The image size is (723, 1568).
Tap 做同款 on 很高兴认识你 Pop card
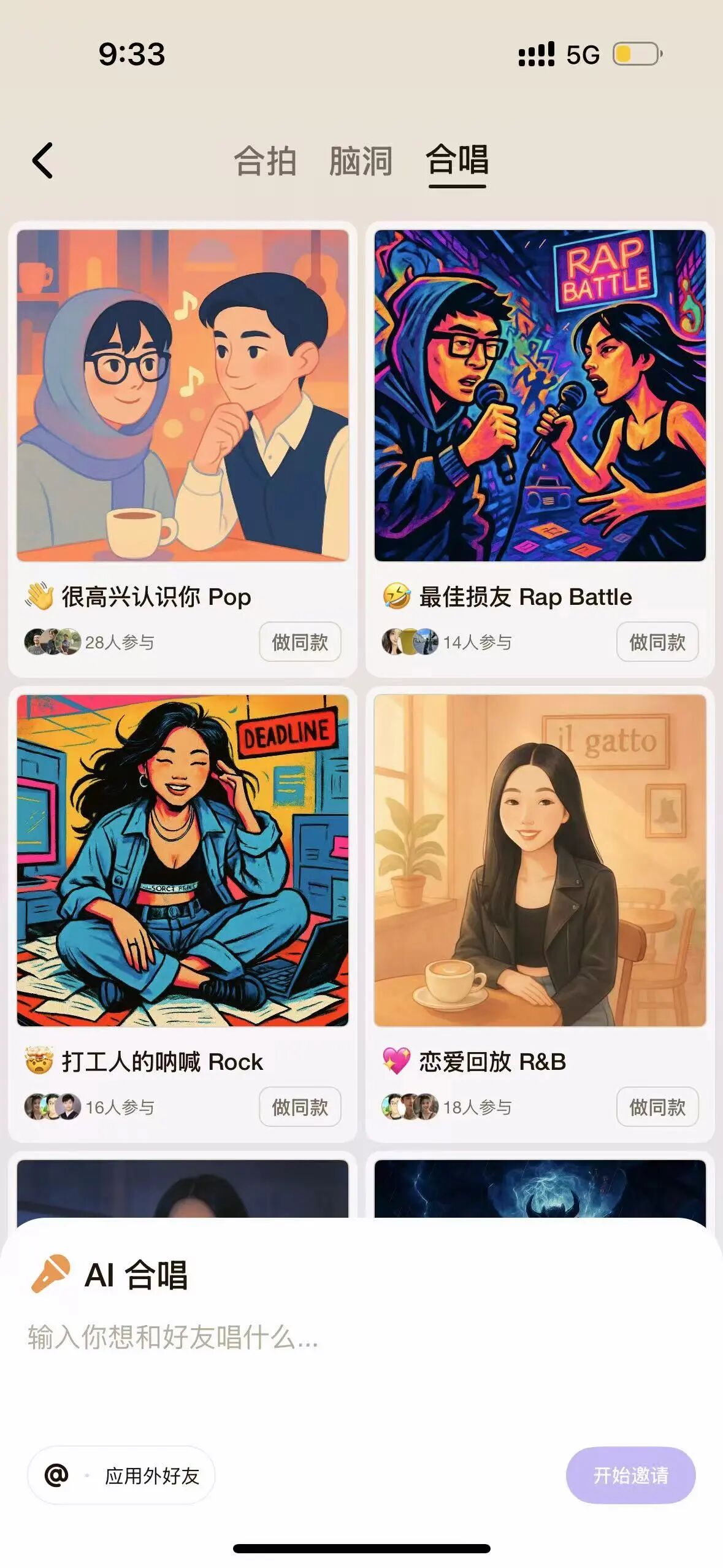click(300, 642)
